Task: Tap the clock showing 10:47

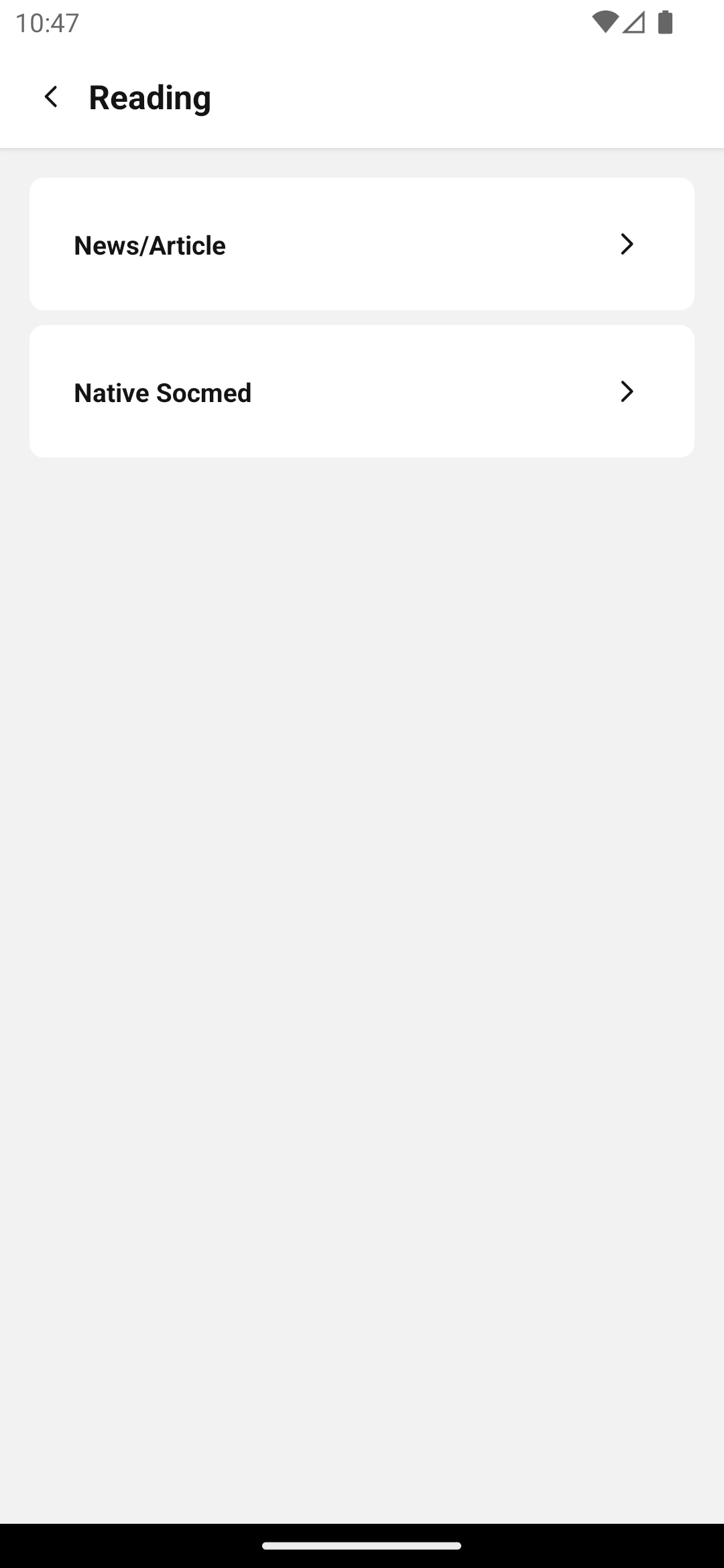Action: click(47, 22)
